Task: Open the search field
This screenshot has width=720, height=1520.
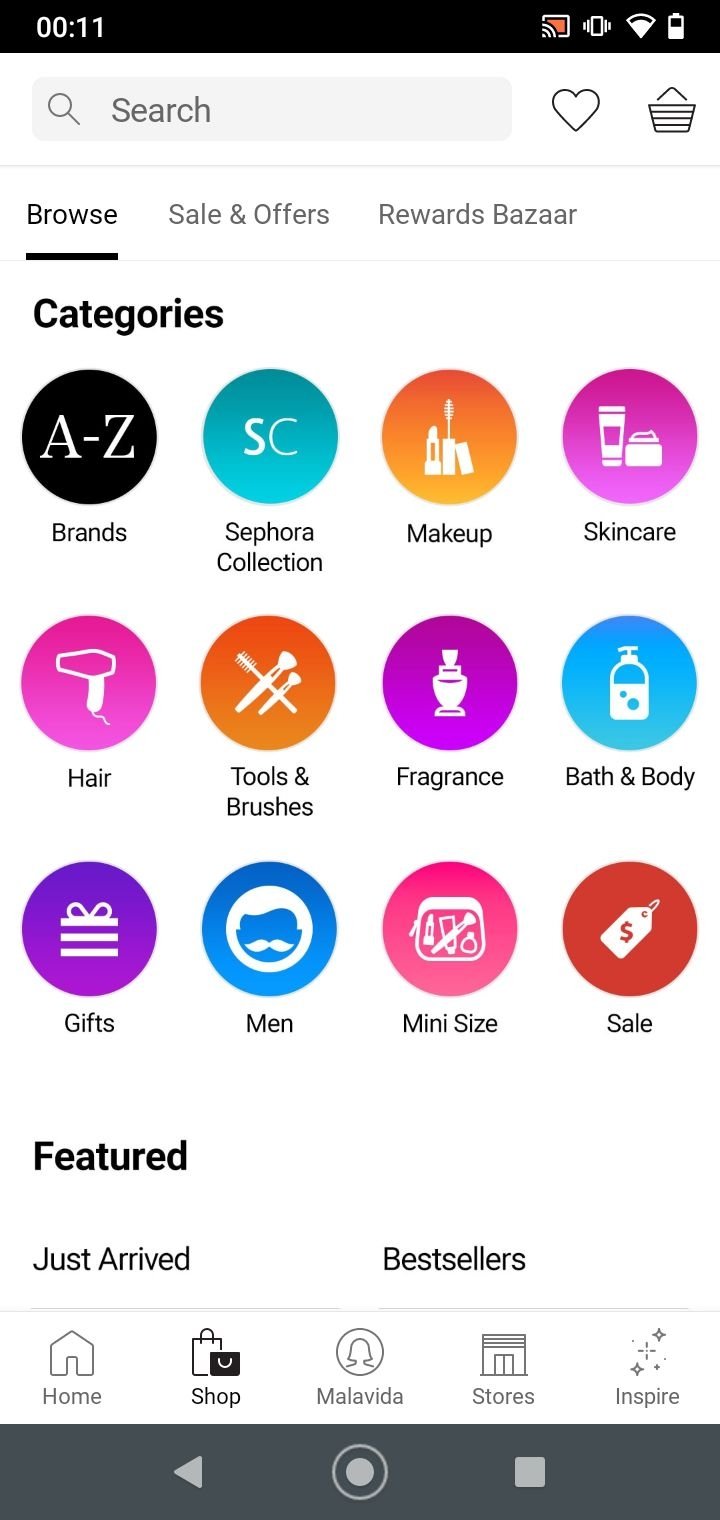Action: pos(272,110)
